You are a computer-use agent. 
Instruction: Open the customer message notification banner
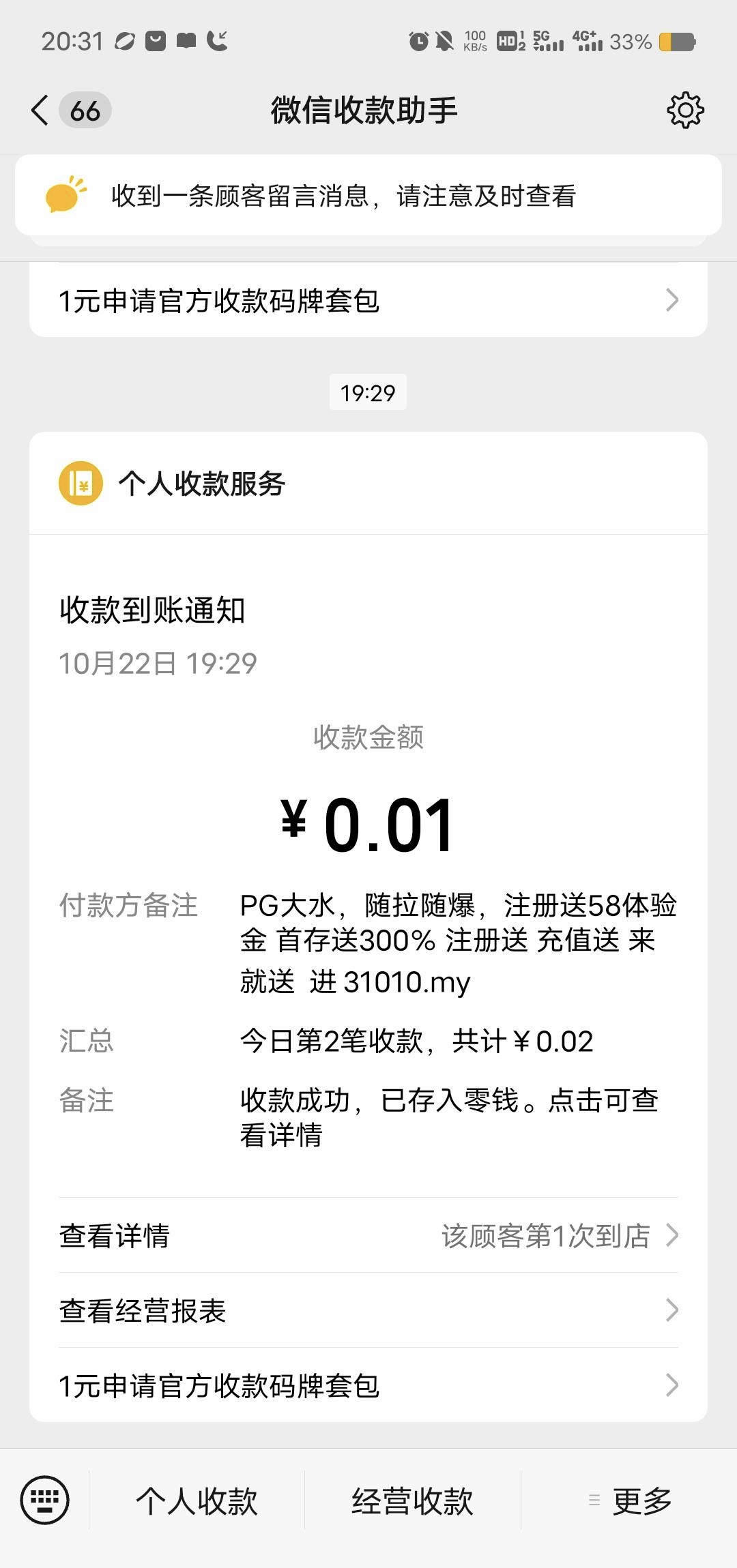[369, 196]
